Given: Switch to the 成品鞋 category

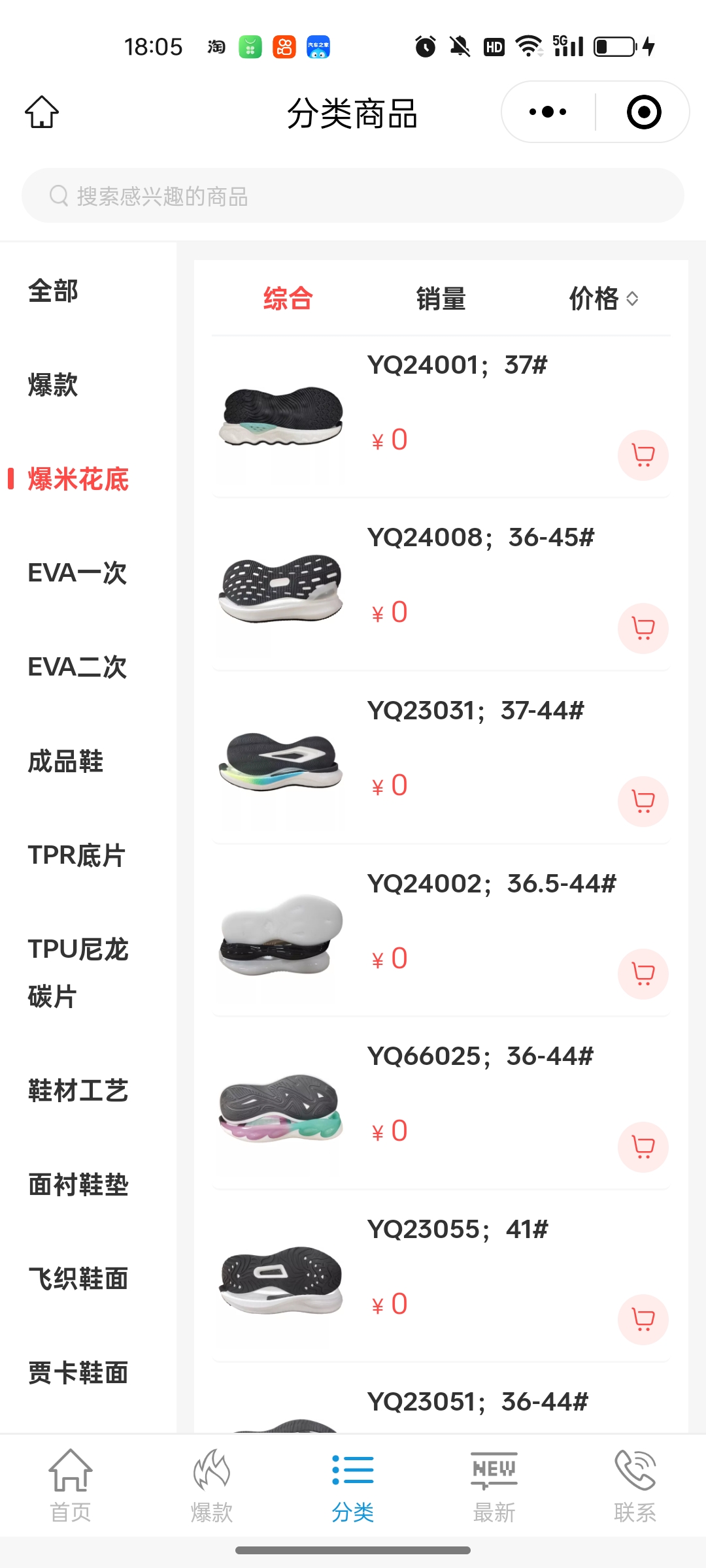Looking at the screenshot, I should point(65,761).
